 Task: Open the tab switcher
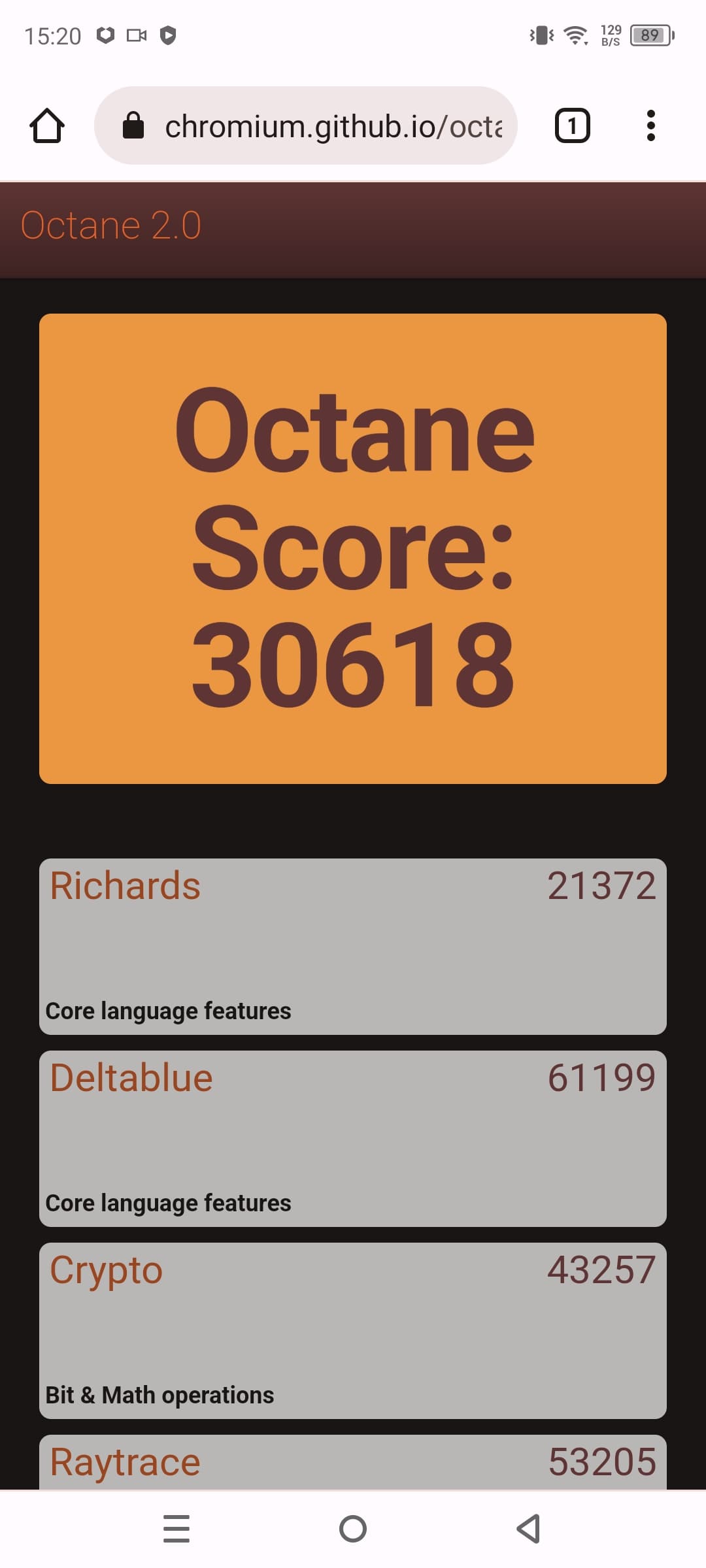(x=572, y=125)
